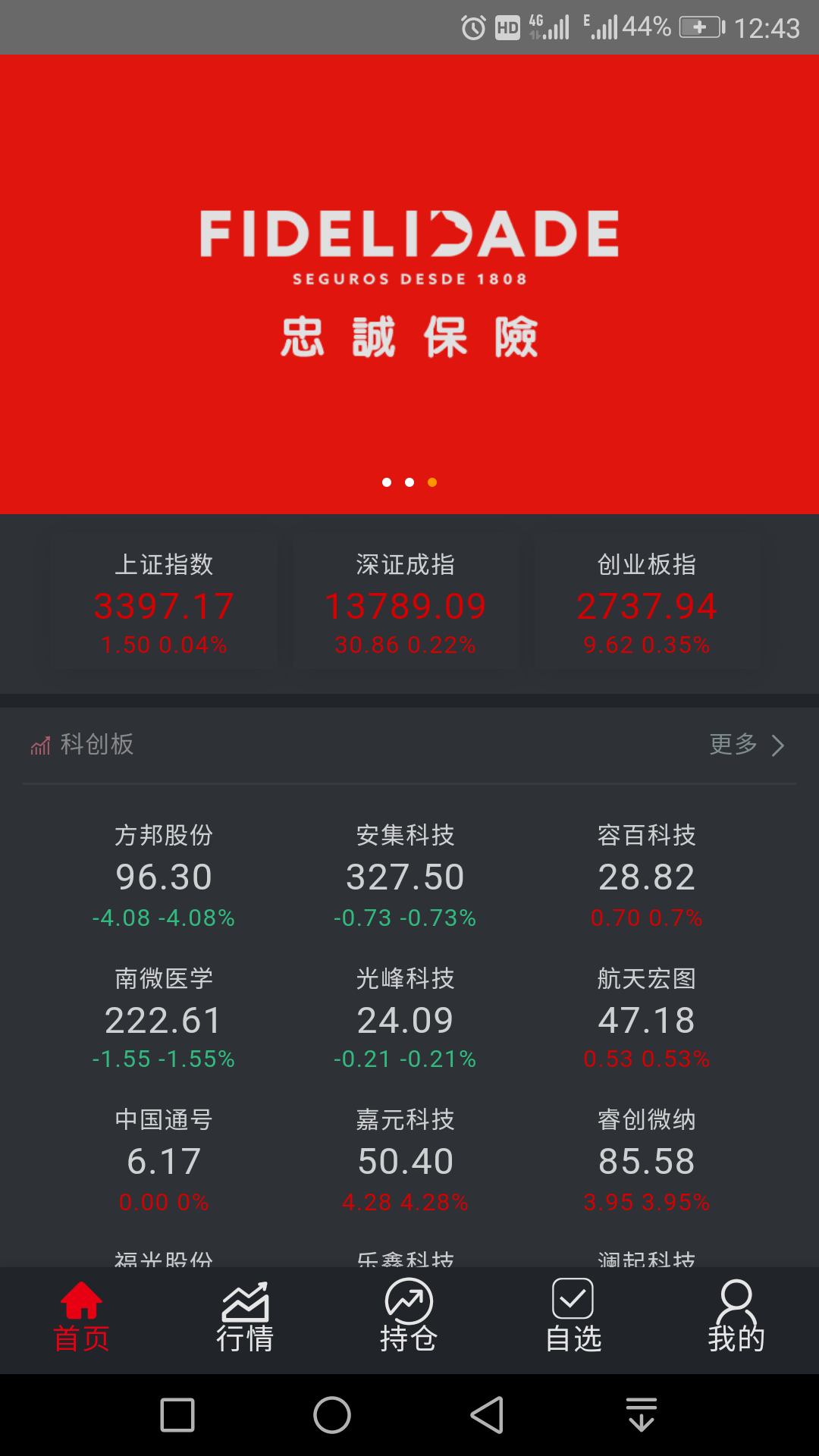Open the 安集科技 stock
Image resolution: width=819 pixels, height=1456 pixels.
click(405, 876)
